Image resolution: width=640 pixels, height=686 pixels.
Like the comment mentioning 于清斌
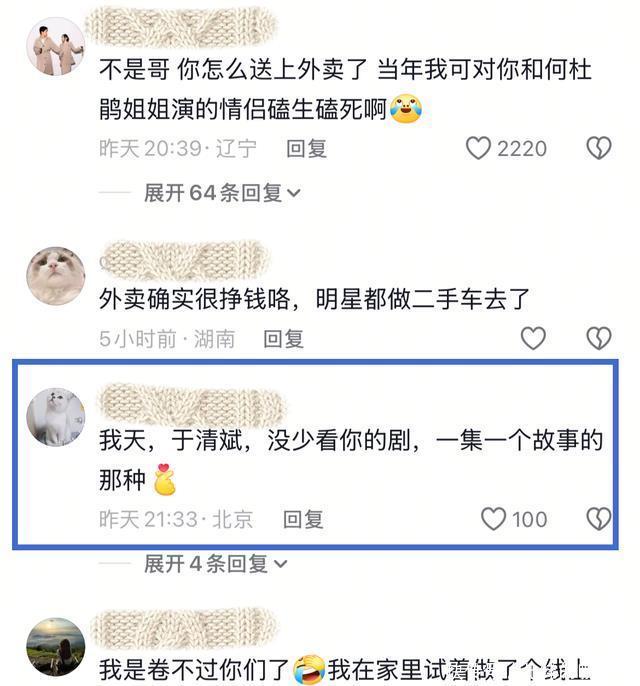[x=494, y=518]
